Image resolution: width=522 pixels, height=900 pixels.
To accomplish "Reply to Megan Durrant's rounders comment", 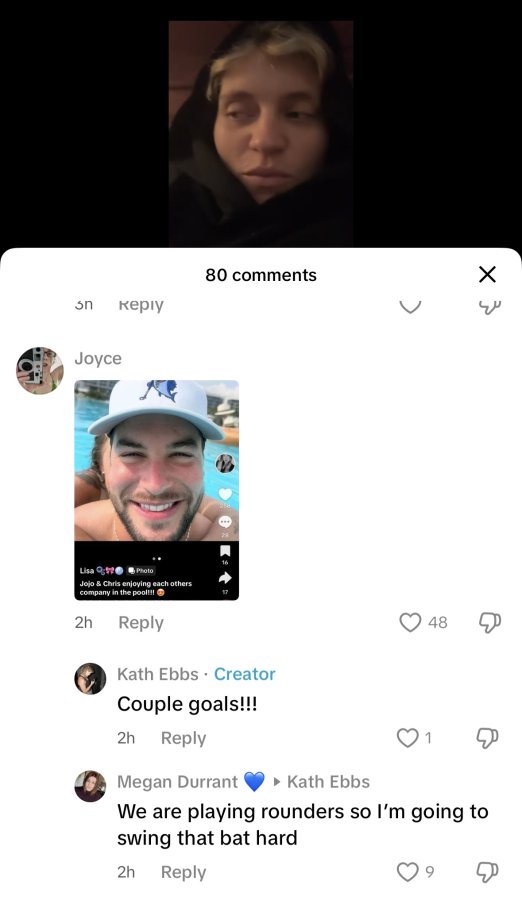I will tap(183, 872).
